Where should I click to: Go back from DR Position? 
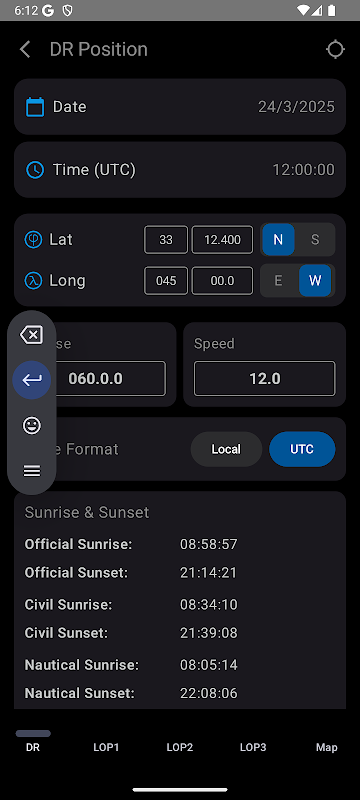coord(24,49)
